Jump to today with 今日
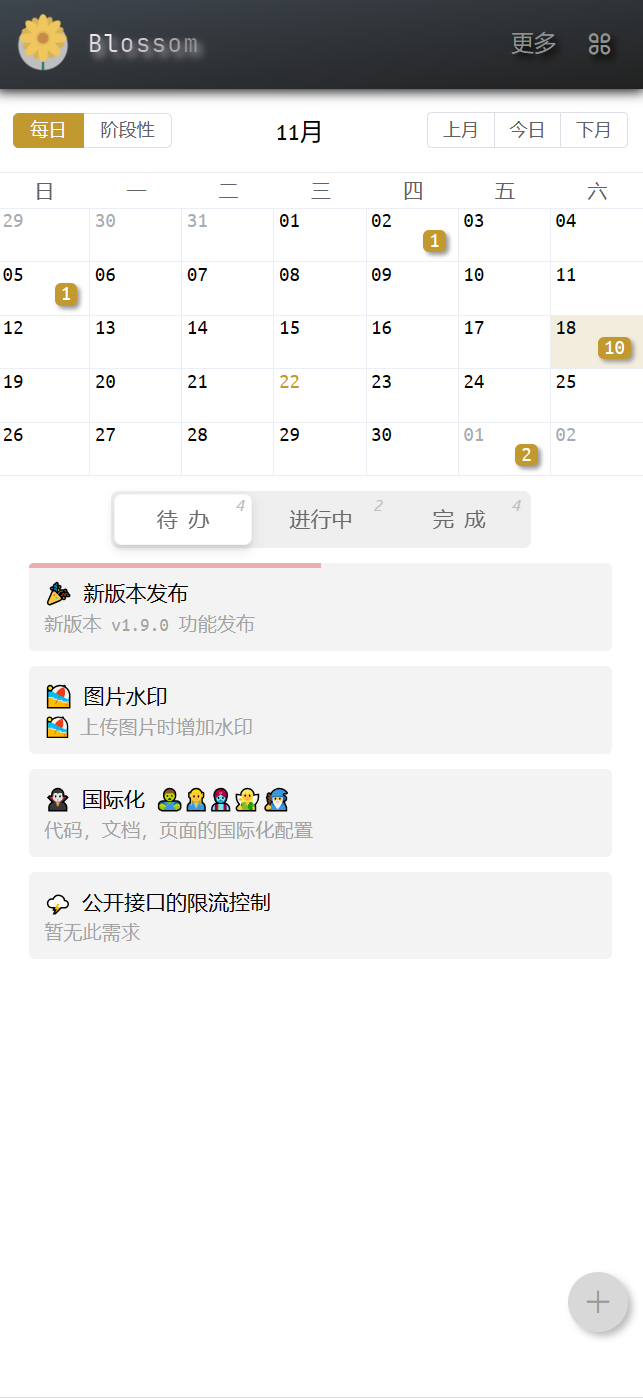 (x=527, y=130)
